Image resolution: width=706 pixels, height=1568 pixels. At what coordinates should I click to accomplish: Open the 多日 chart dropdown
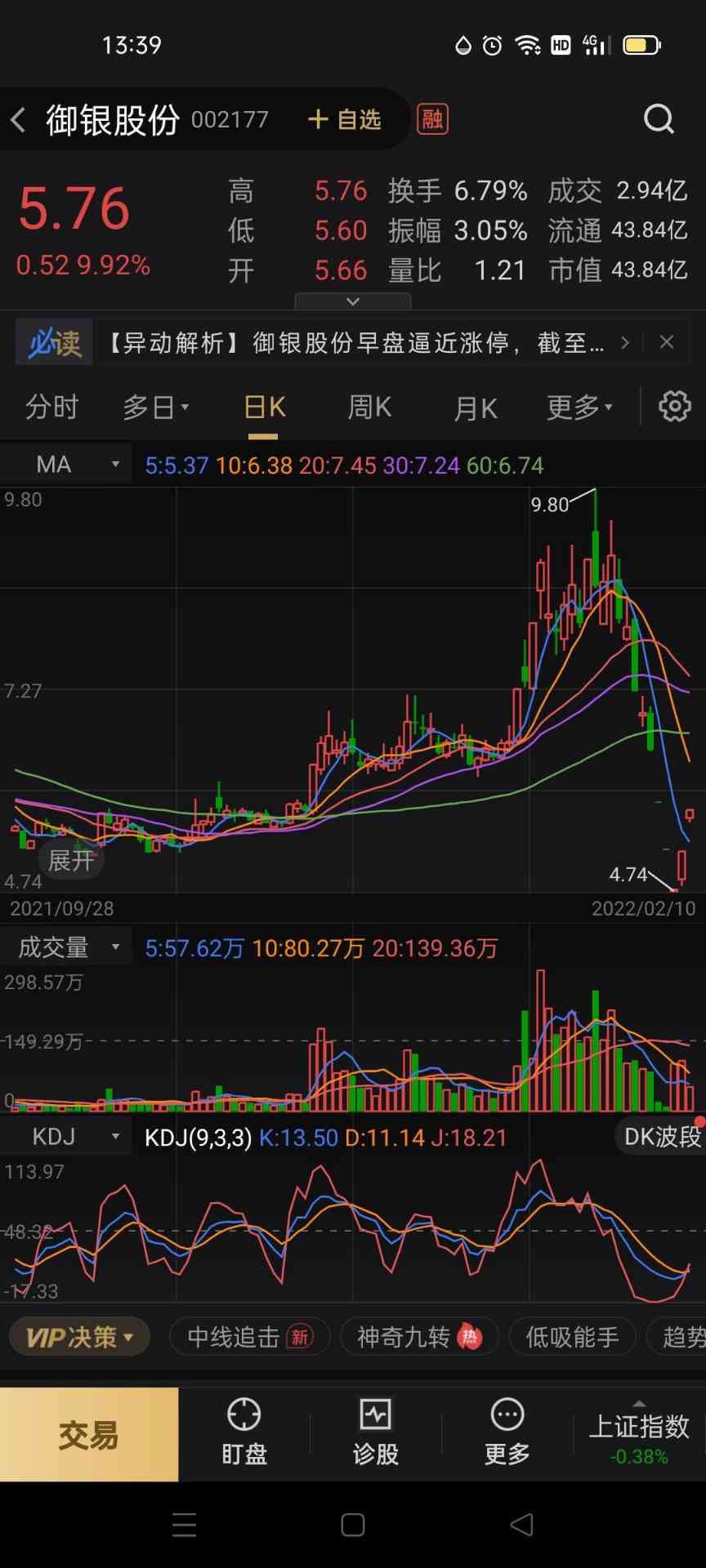155,407
